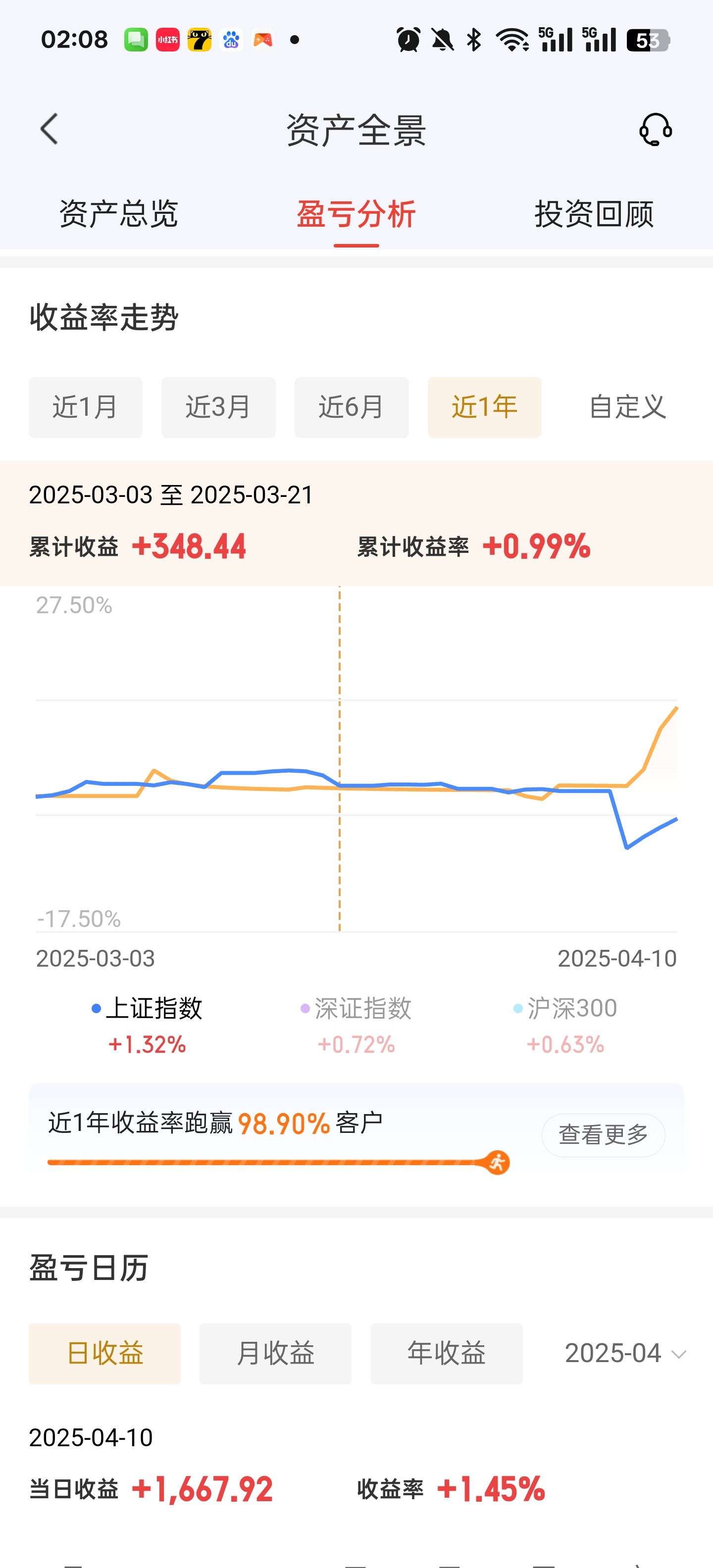Open the 2025-04 month dropdown
This screenshot has width=713, height=1568.
625,1354
